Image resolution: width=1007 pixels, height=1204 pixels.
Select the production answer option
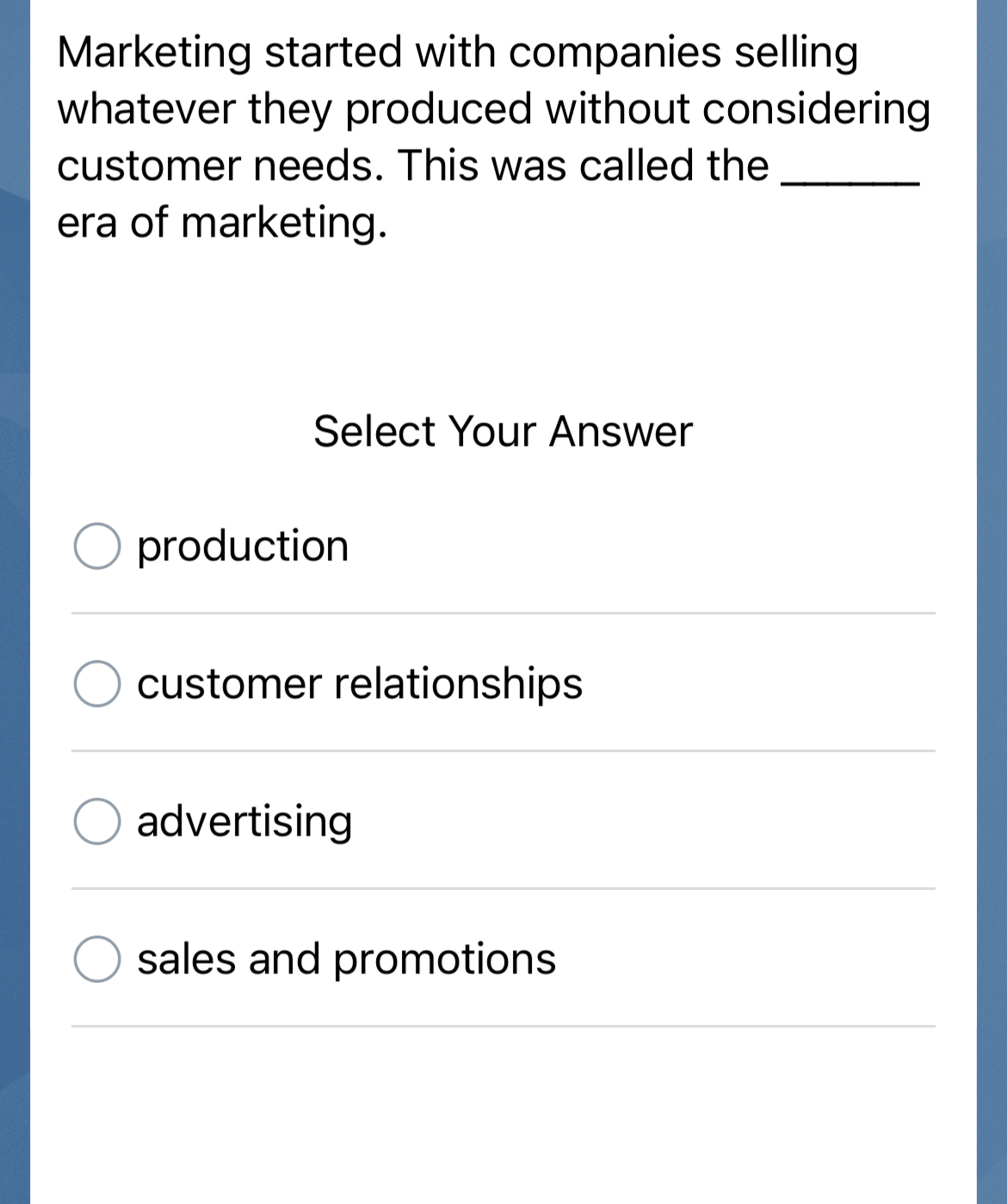coord(97,546)
